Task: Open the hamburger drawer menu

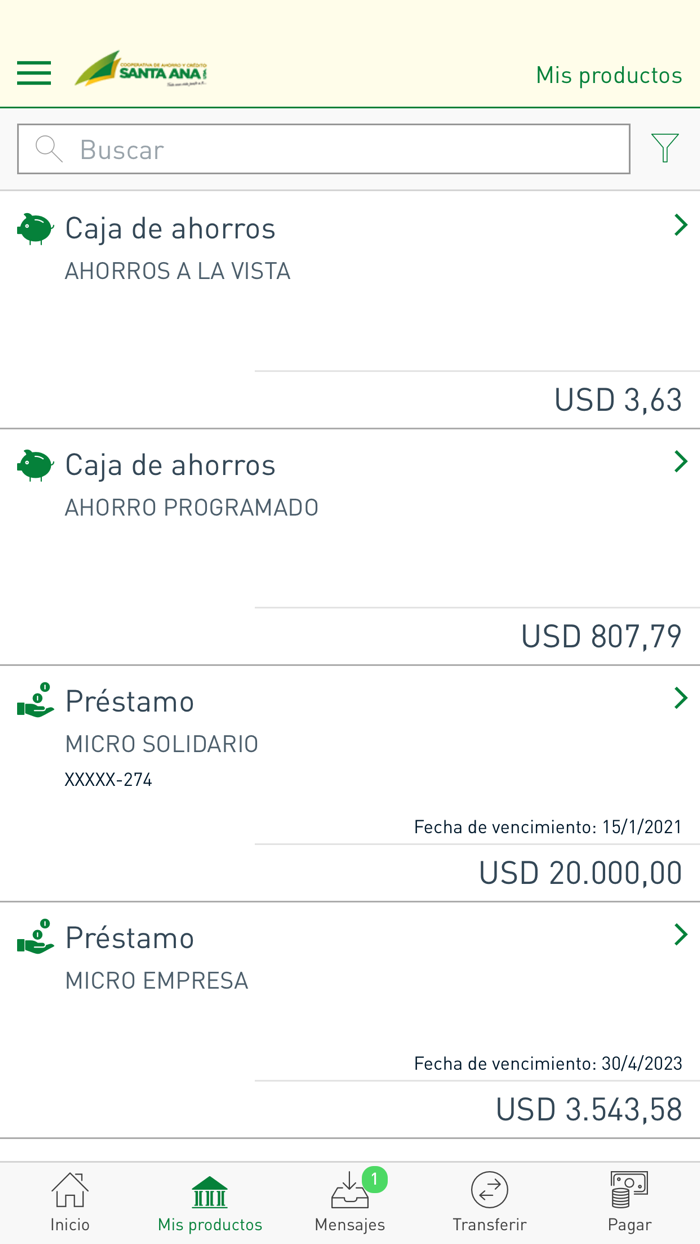Action: pos(34,73)
